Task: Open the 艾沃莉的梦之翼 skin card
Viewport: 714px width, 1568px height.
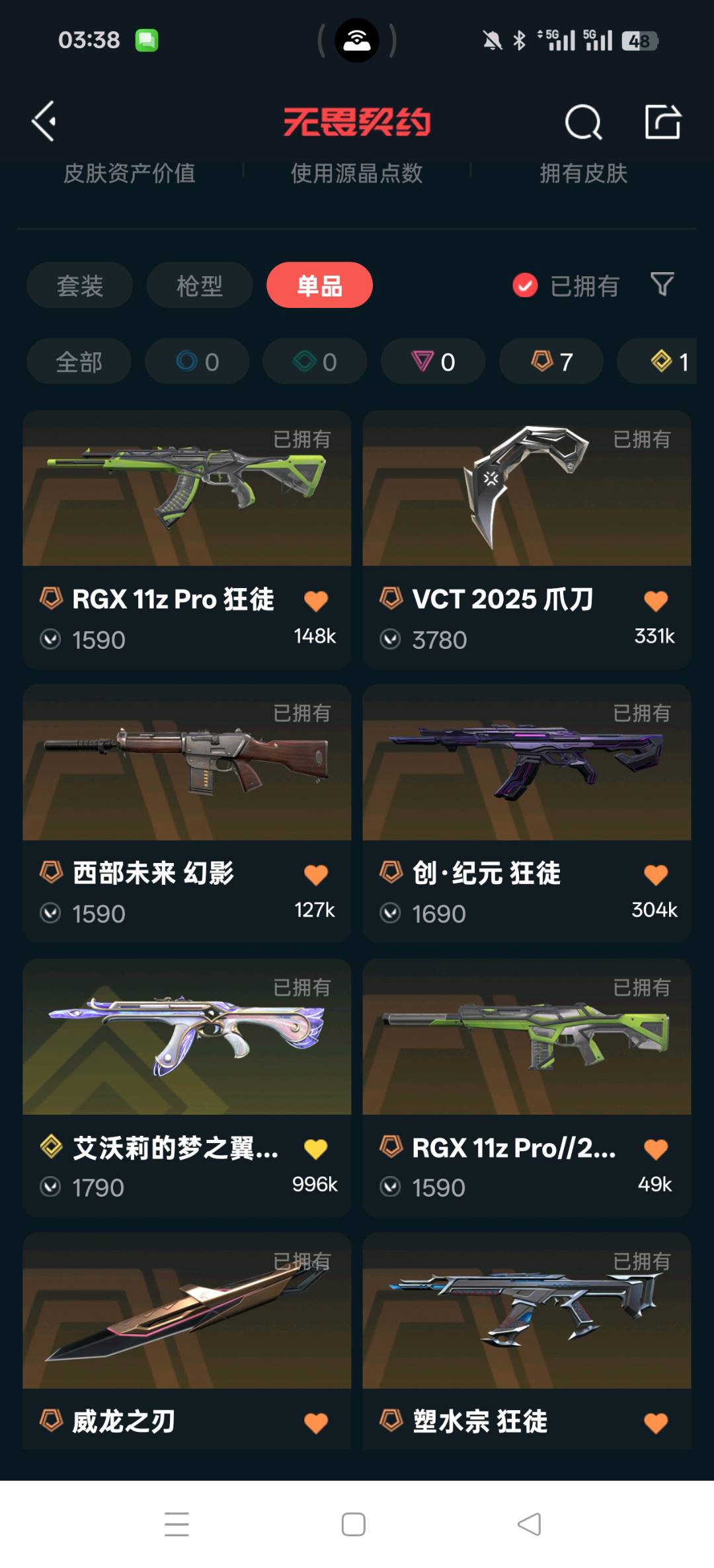Action: [x=186, y=1037]
